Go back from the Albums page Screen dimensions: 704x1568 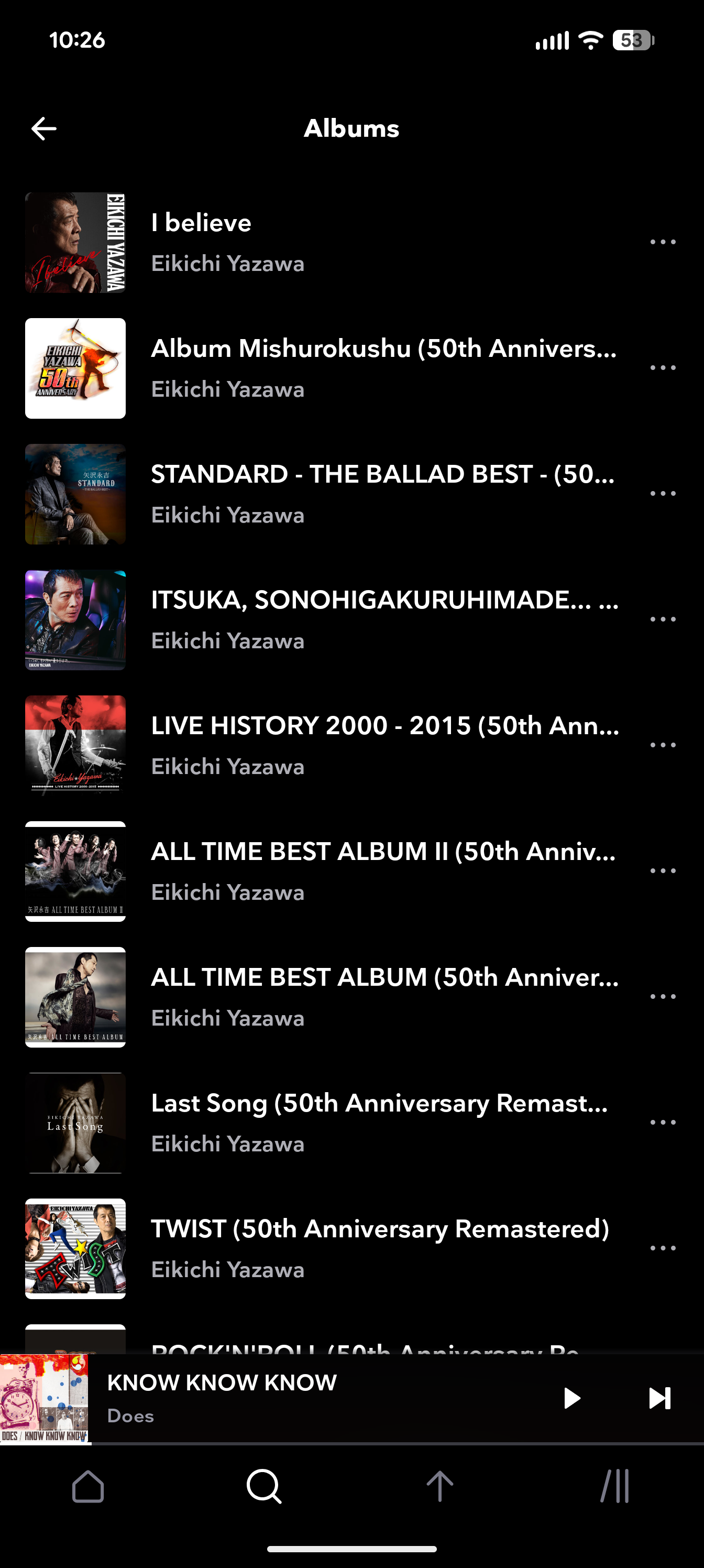44,128
